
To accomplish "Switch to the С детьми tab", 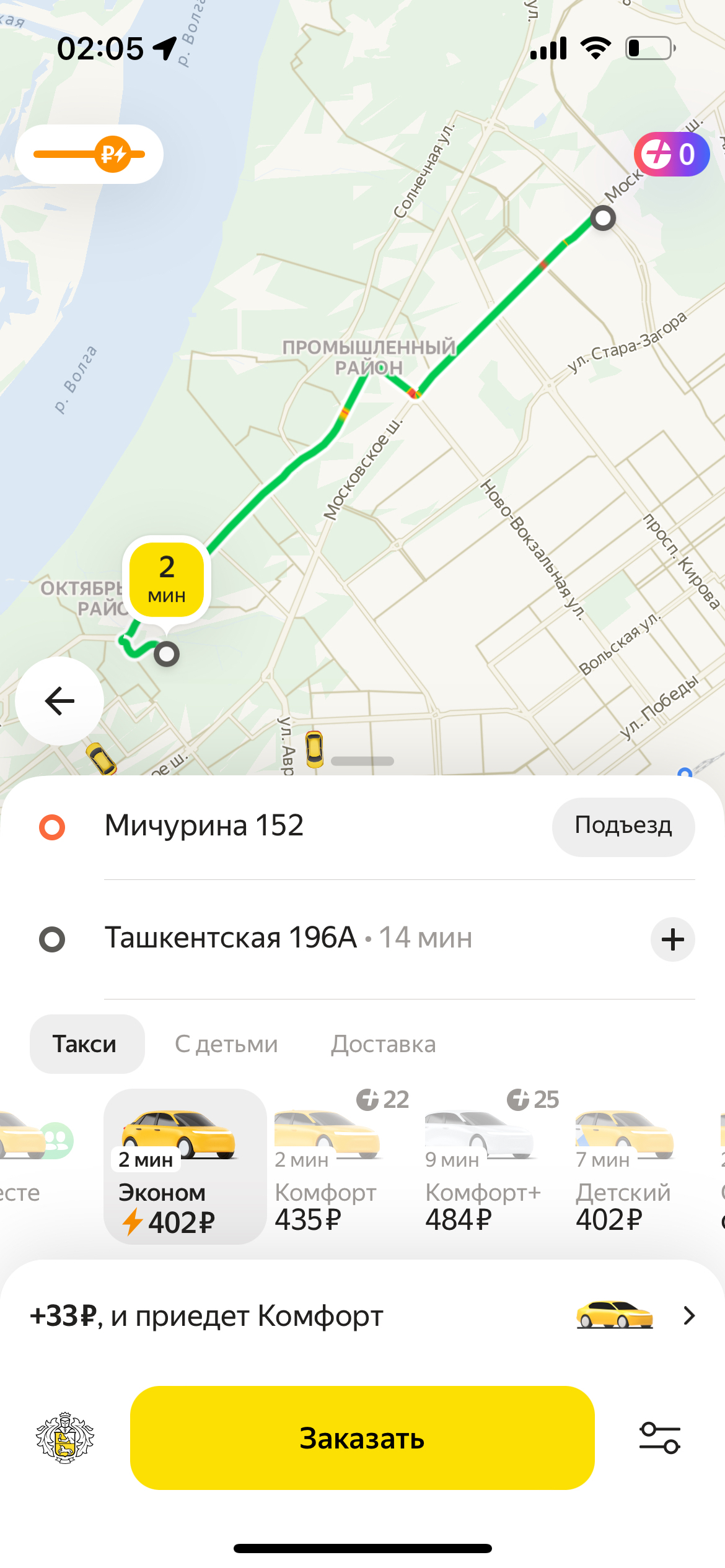I will click(x=226, y=1044).
